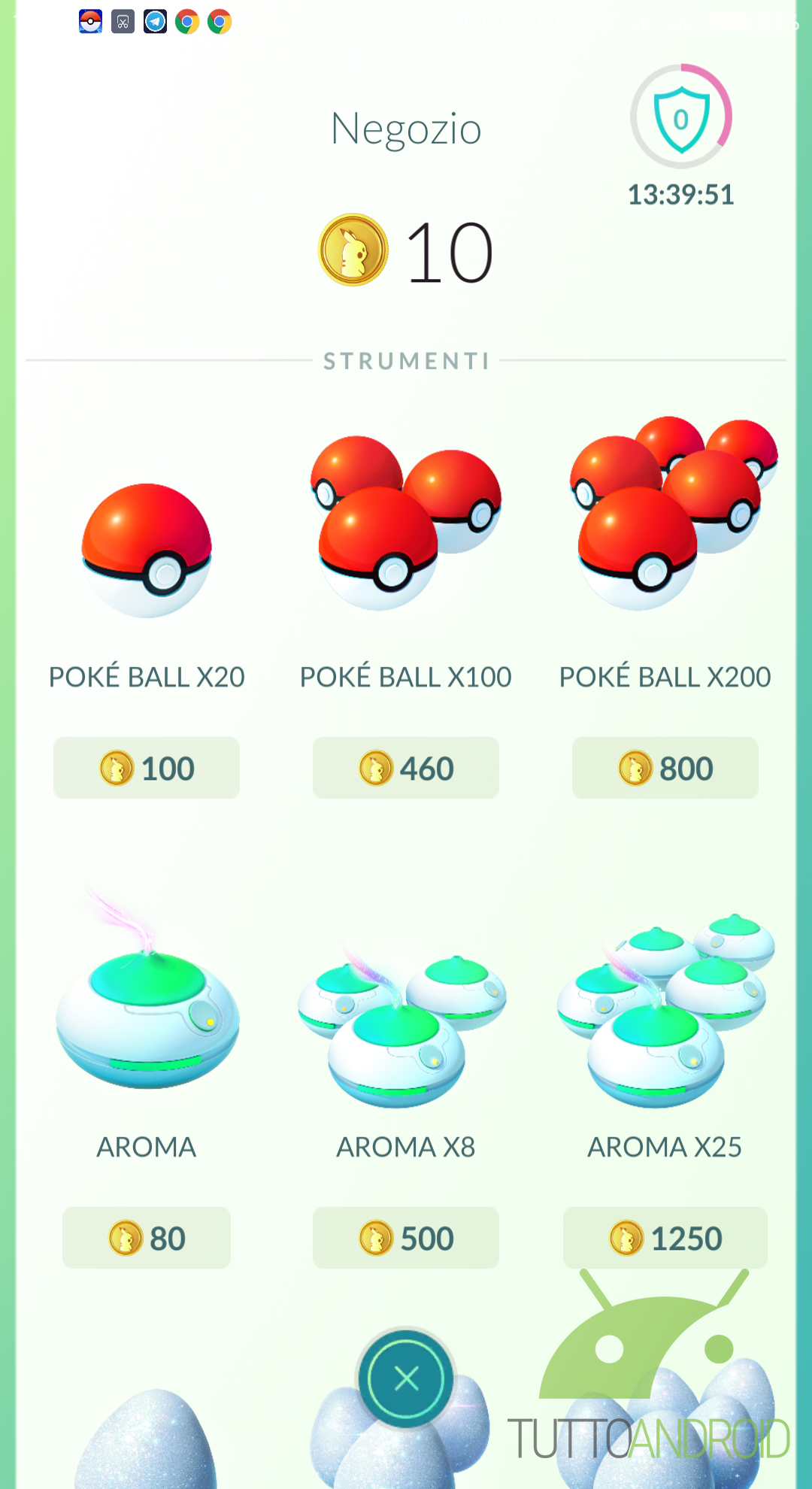Screen dimensions: 812x1489
Task: Buy a single Aroma for 80 coins
Action: (147, 1238)
